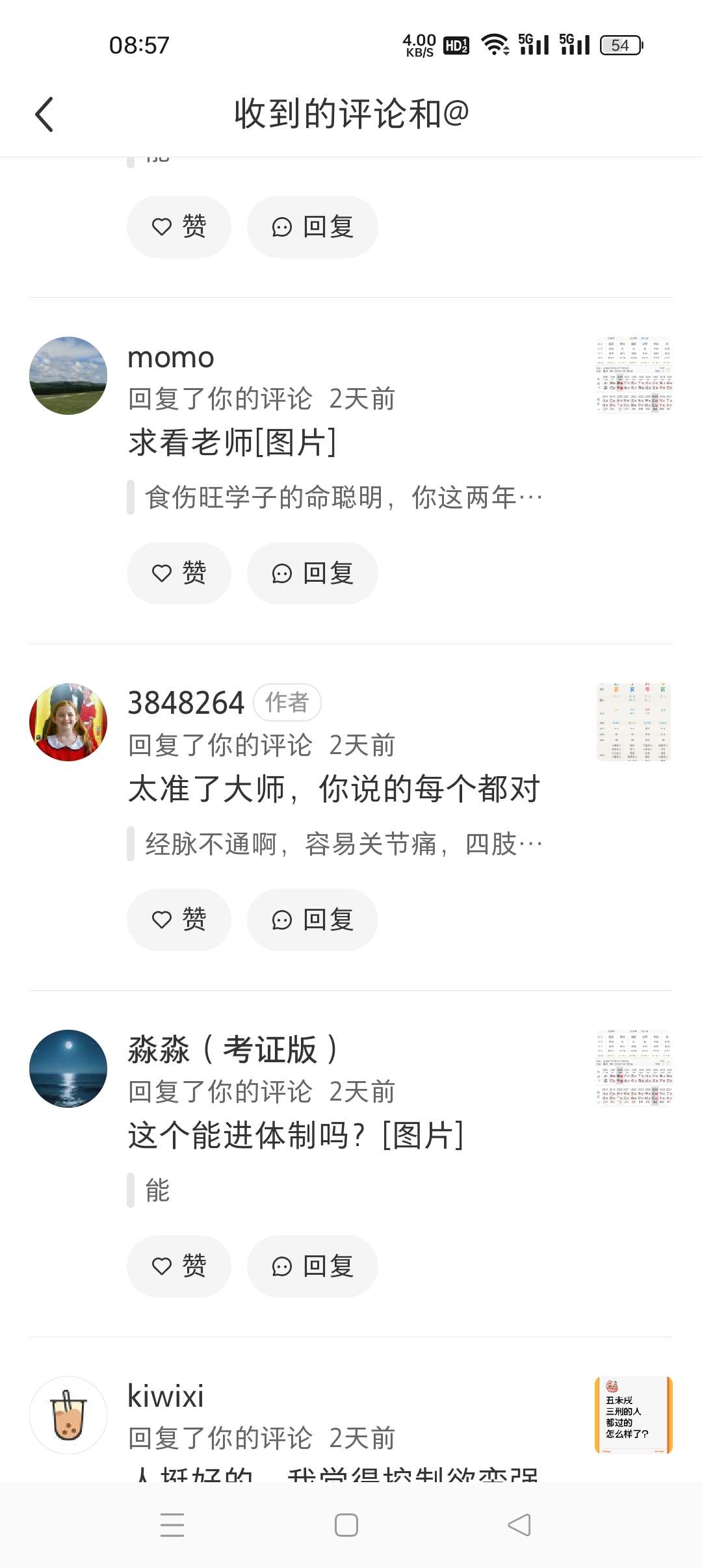Open the post thumbnail beside 淼淼（考证版）'s comment
The height and width of the screenshot is (1568, 702).
pyautogui.click(x=634, y=1067)
